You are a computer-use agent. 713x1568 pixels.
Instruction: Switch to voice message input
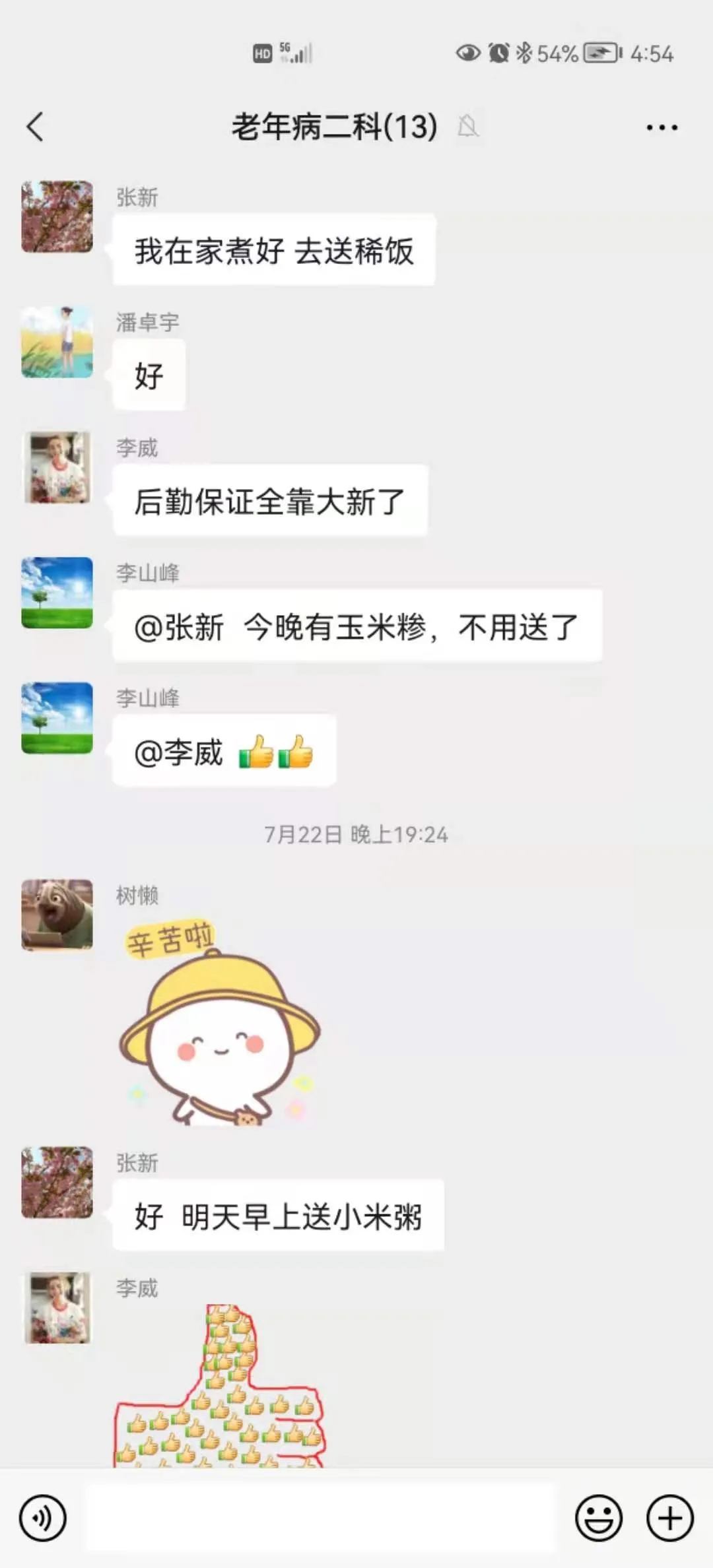(x=43, y=1518)
